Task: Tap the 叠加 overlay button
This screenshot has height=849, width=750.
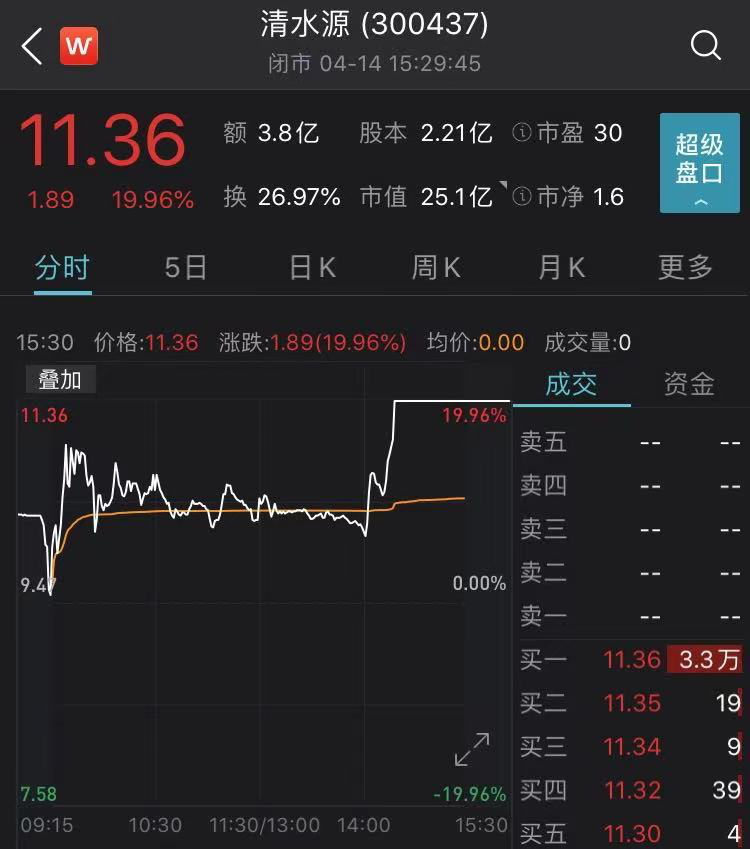Action: tap(60, 380)
